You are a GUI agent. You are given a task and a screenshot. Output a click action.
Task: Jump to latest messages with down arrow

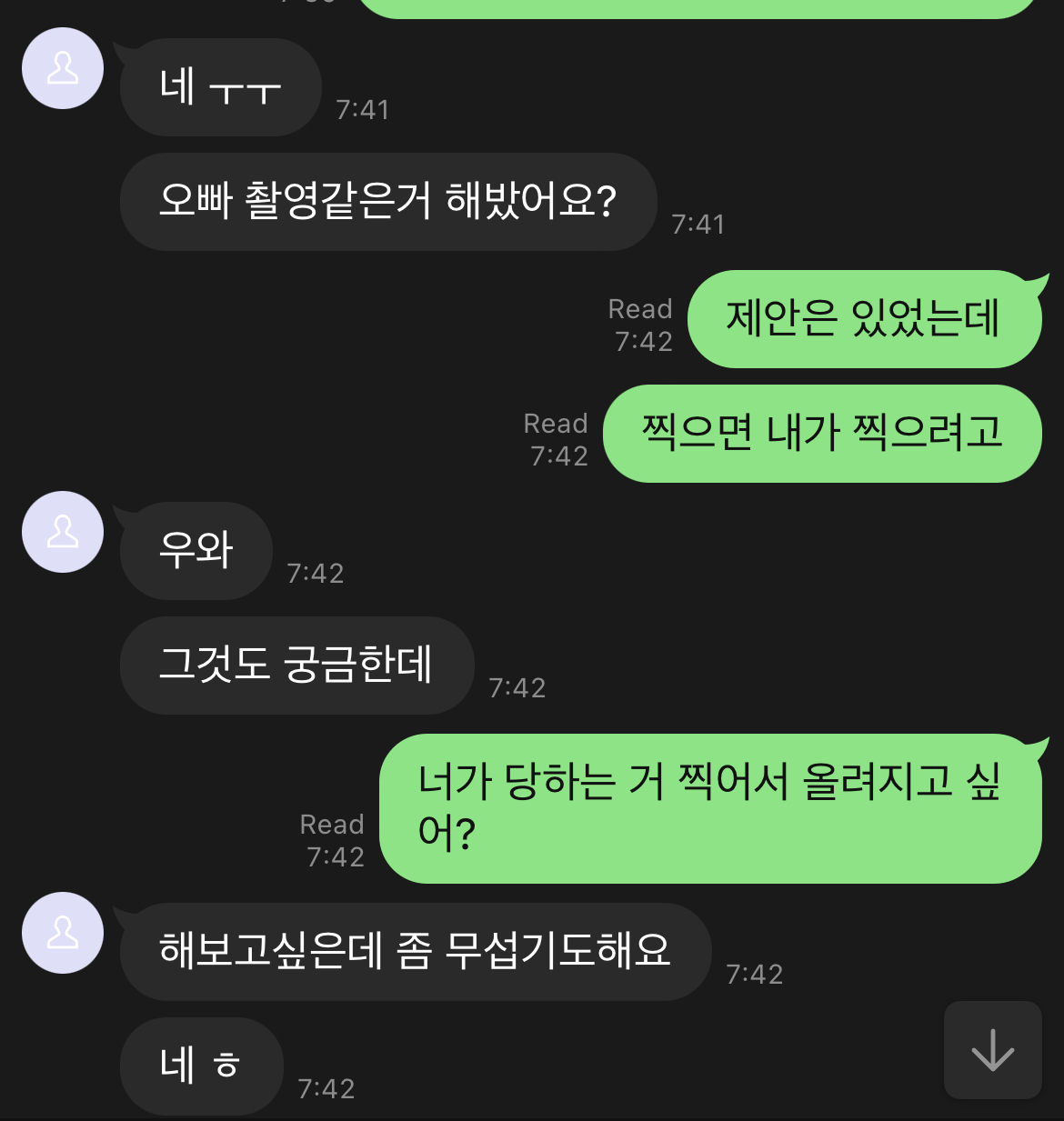coord(992,1050)
